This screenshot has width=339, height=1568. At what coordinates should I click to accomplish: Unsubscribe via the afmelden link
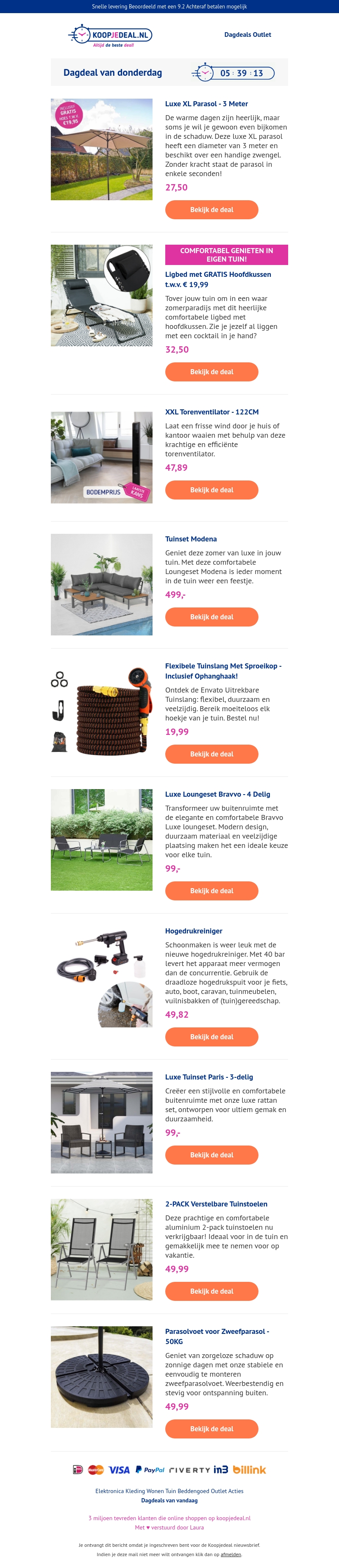231,1554
